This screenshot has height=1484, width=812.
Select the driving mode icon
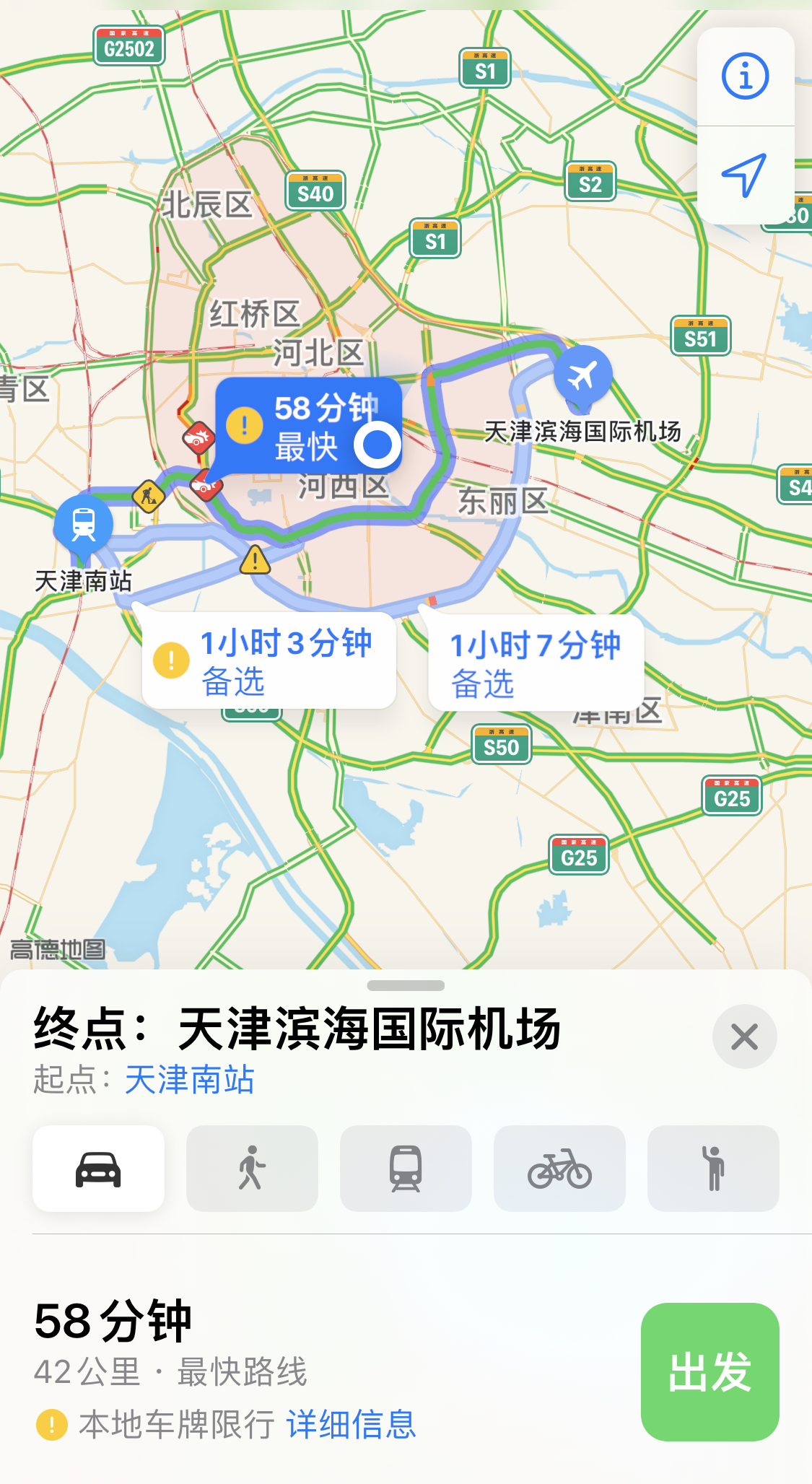(97, 1168)
